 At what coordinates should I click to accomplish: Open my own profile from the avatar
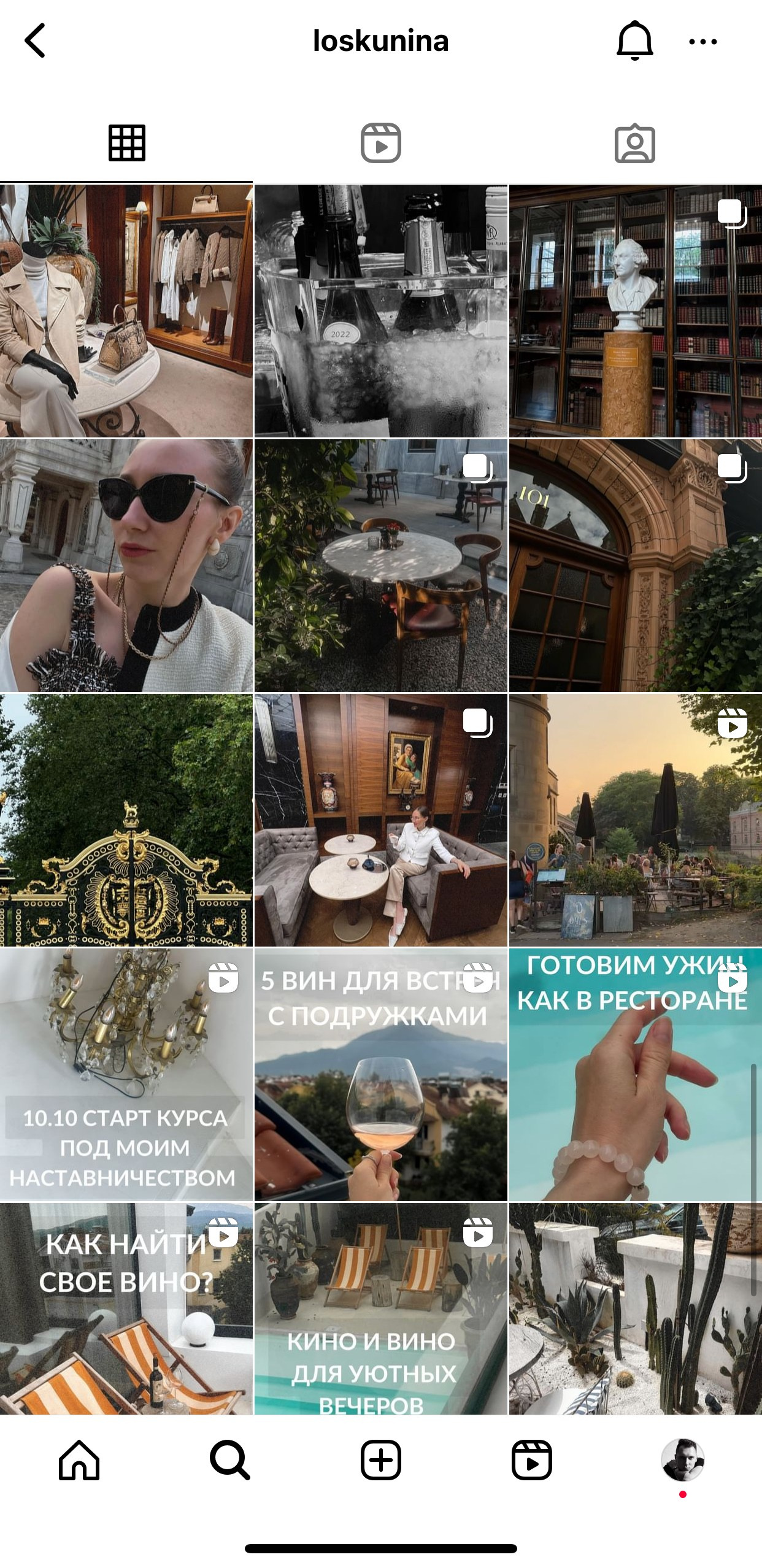pyautogui.click(x=682, y=1459)
